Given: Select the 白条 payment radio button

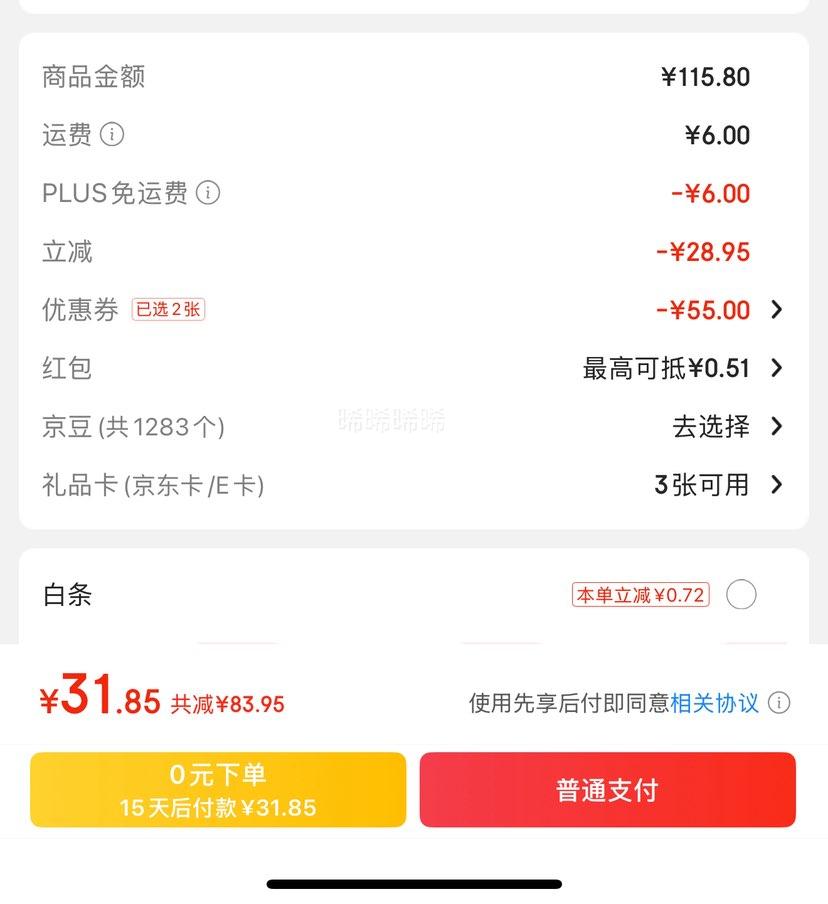Looking at the screenshot, I should tap(741, 595).
